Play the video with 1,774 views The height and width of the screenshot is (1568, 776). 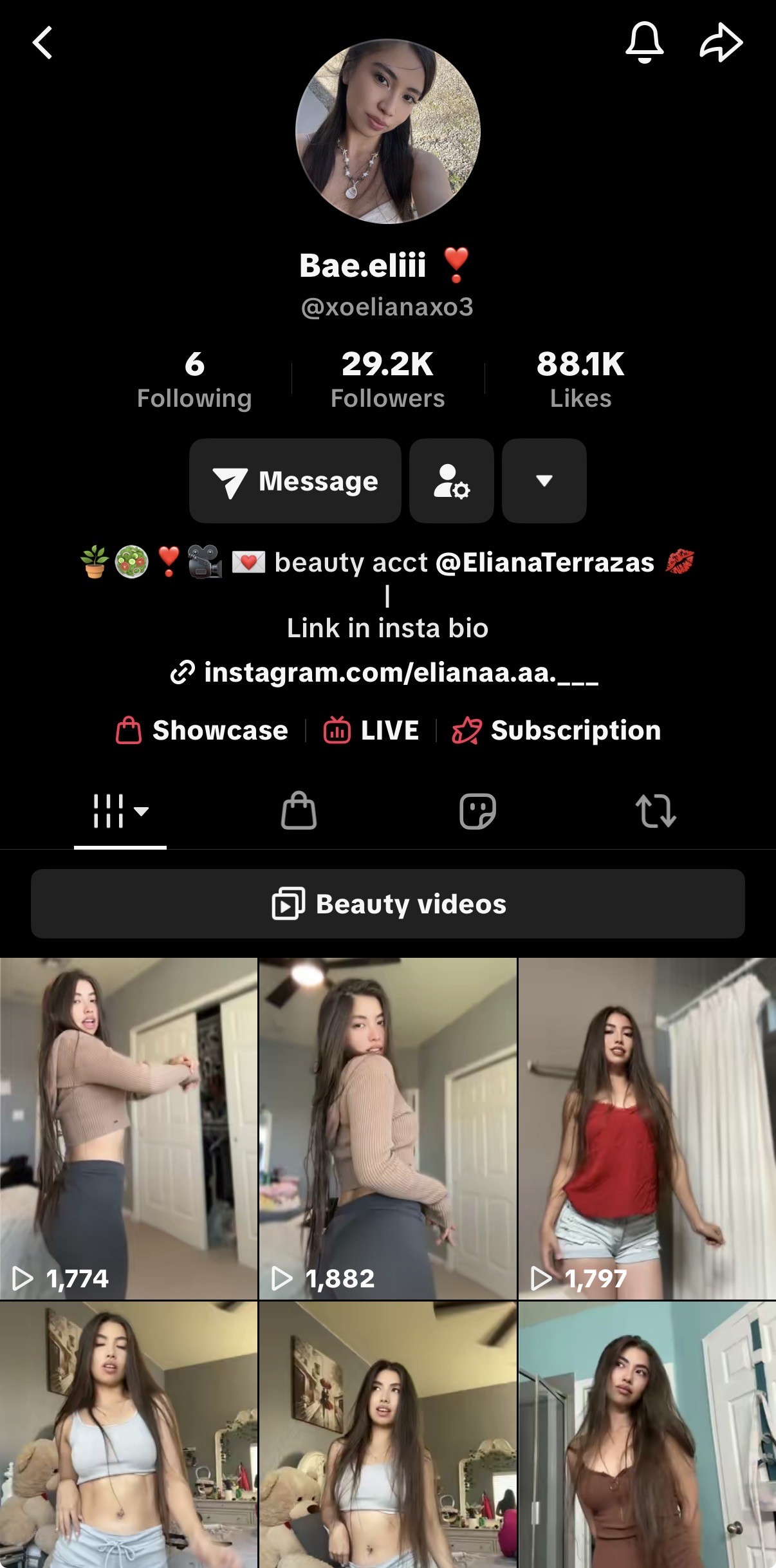[129, 1128]
